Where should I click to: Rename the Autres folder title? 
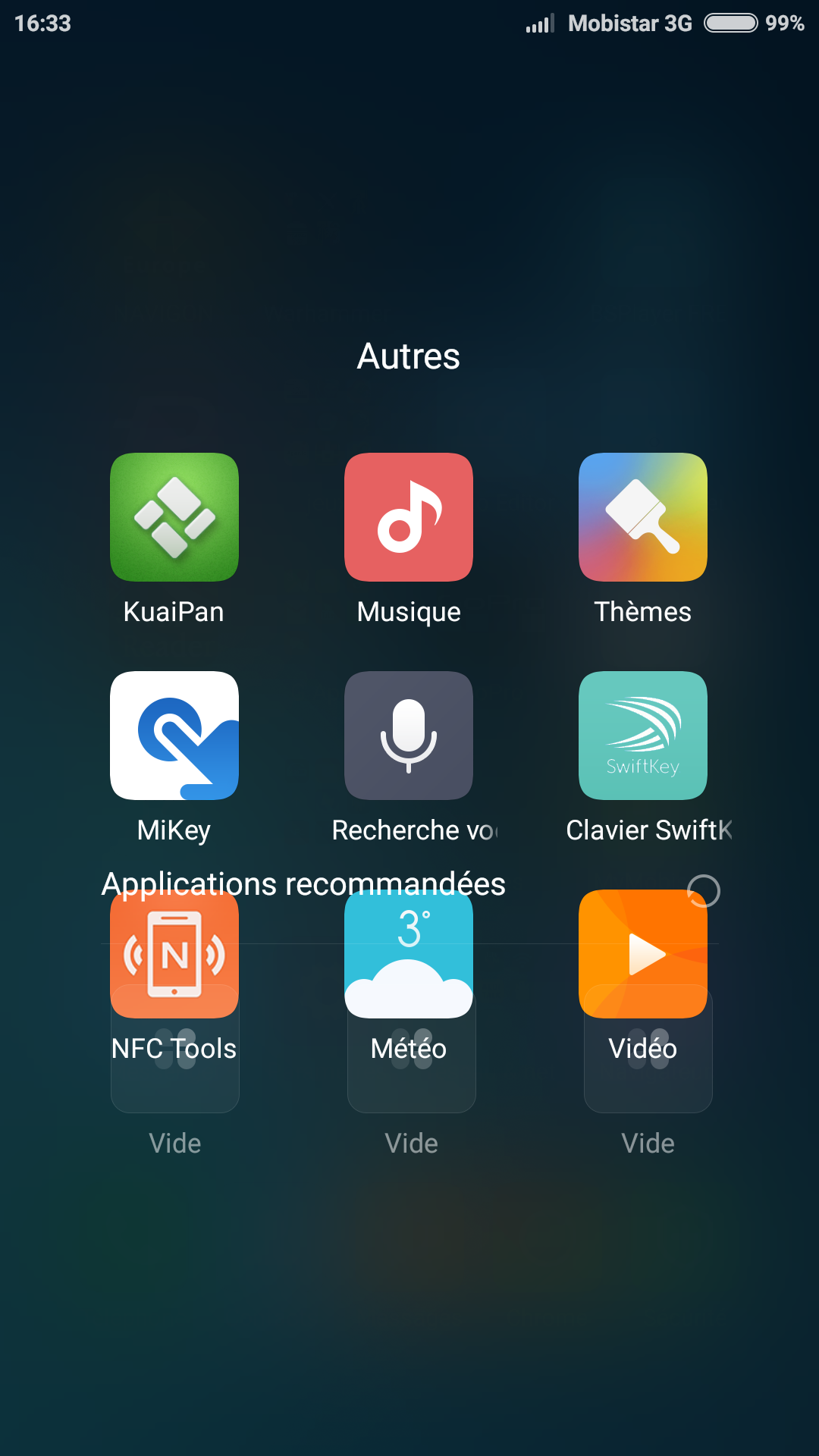pos(409,356)
